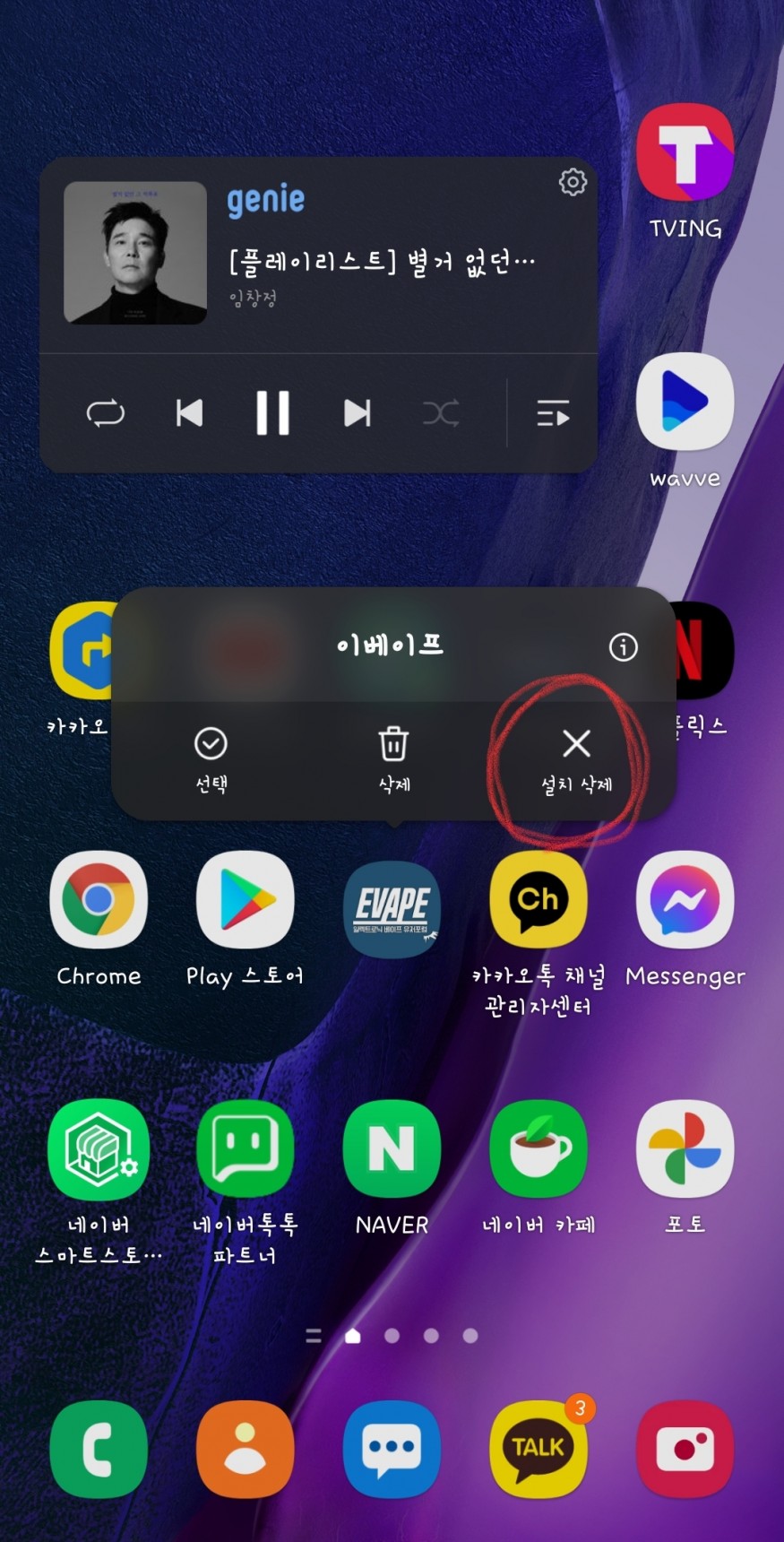
Task: Tap 선택 in the popup menu
Action: pos(211,758)
